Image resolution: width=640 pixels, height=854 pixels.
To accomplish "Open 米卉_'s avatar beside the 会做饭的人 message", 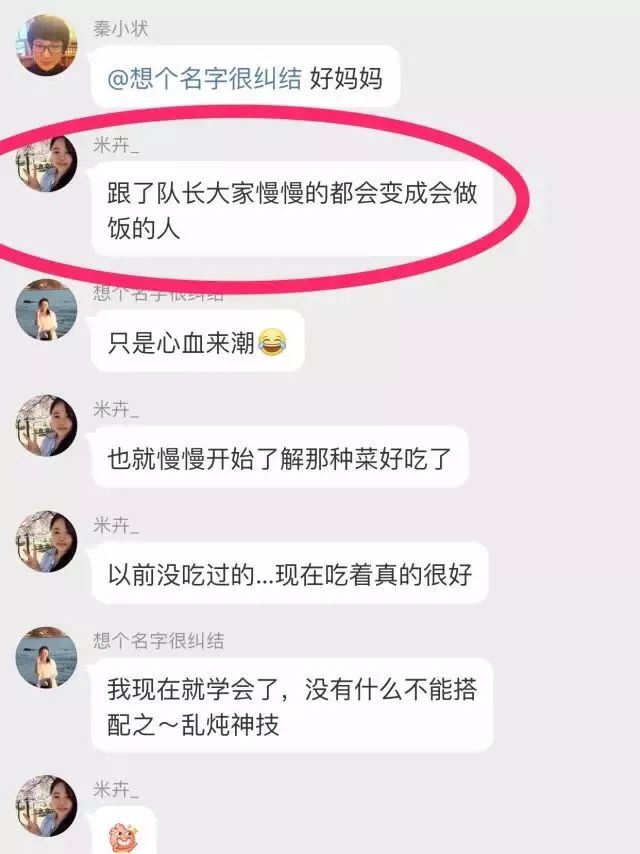I will 46,163.
